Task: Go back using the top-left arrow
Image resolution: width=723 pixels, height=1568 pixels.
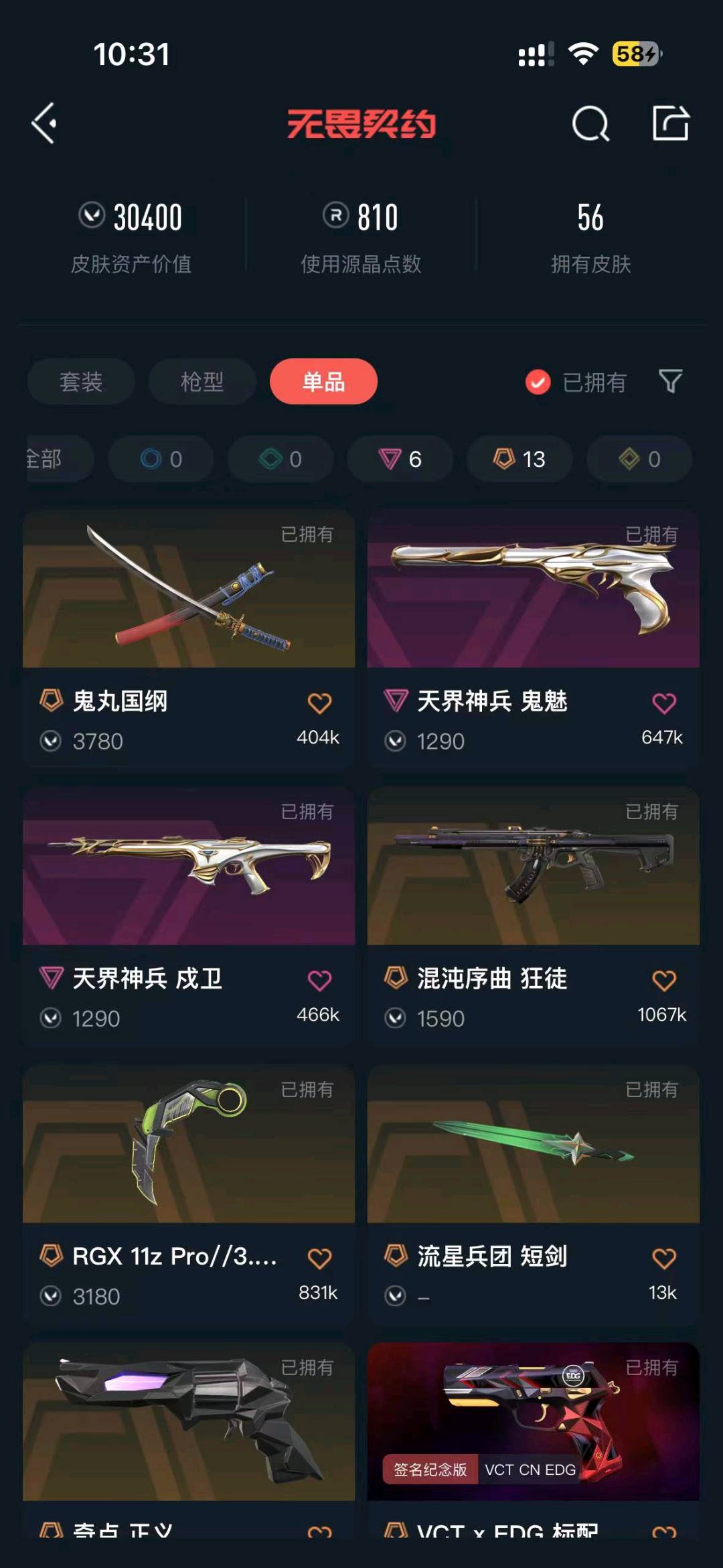Action: [44, 123]
